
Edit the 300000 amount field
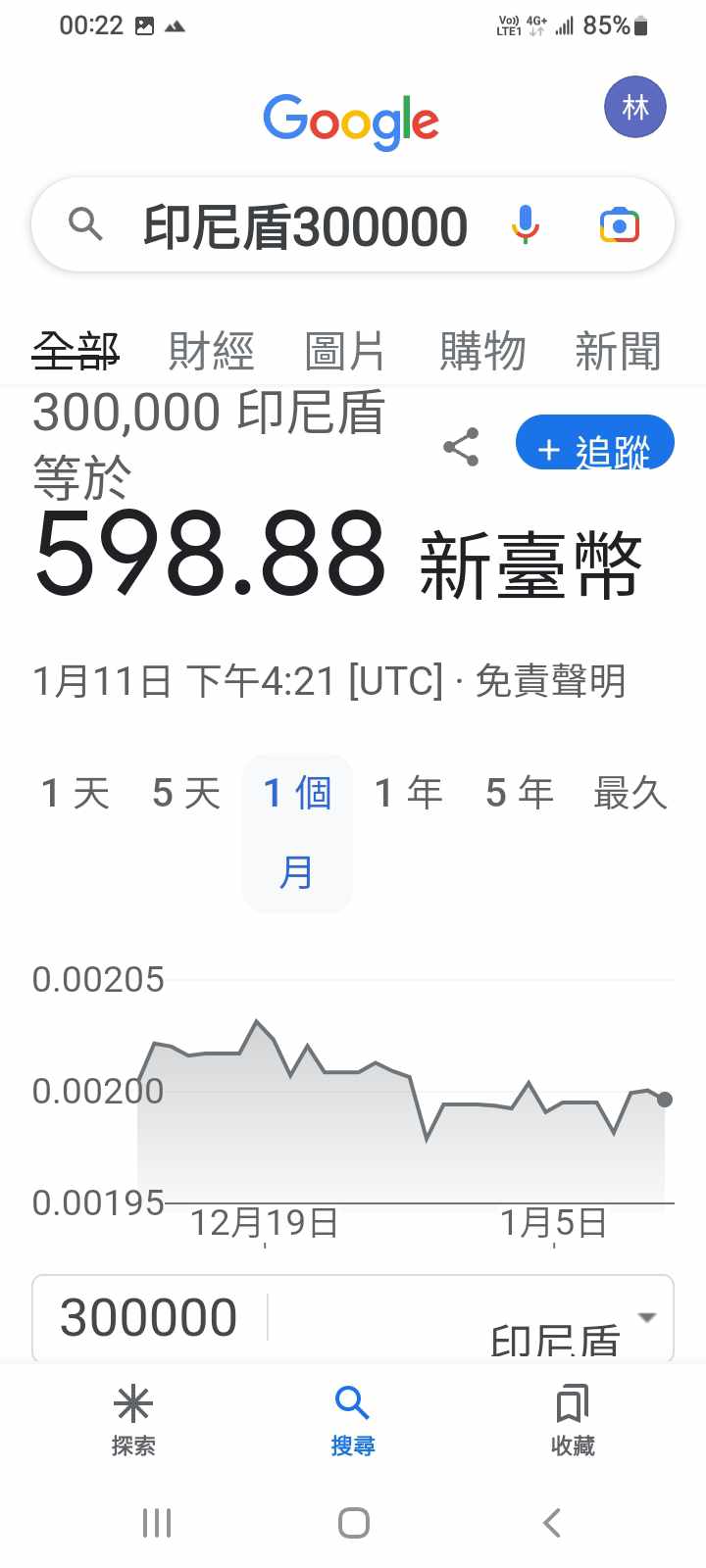[x=149, y=1318]
